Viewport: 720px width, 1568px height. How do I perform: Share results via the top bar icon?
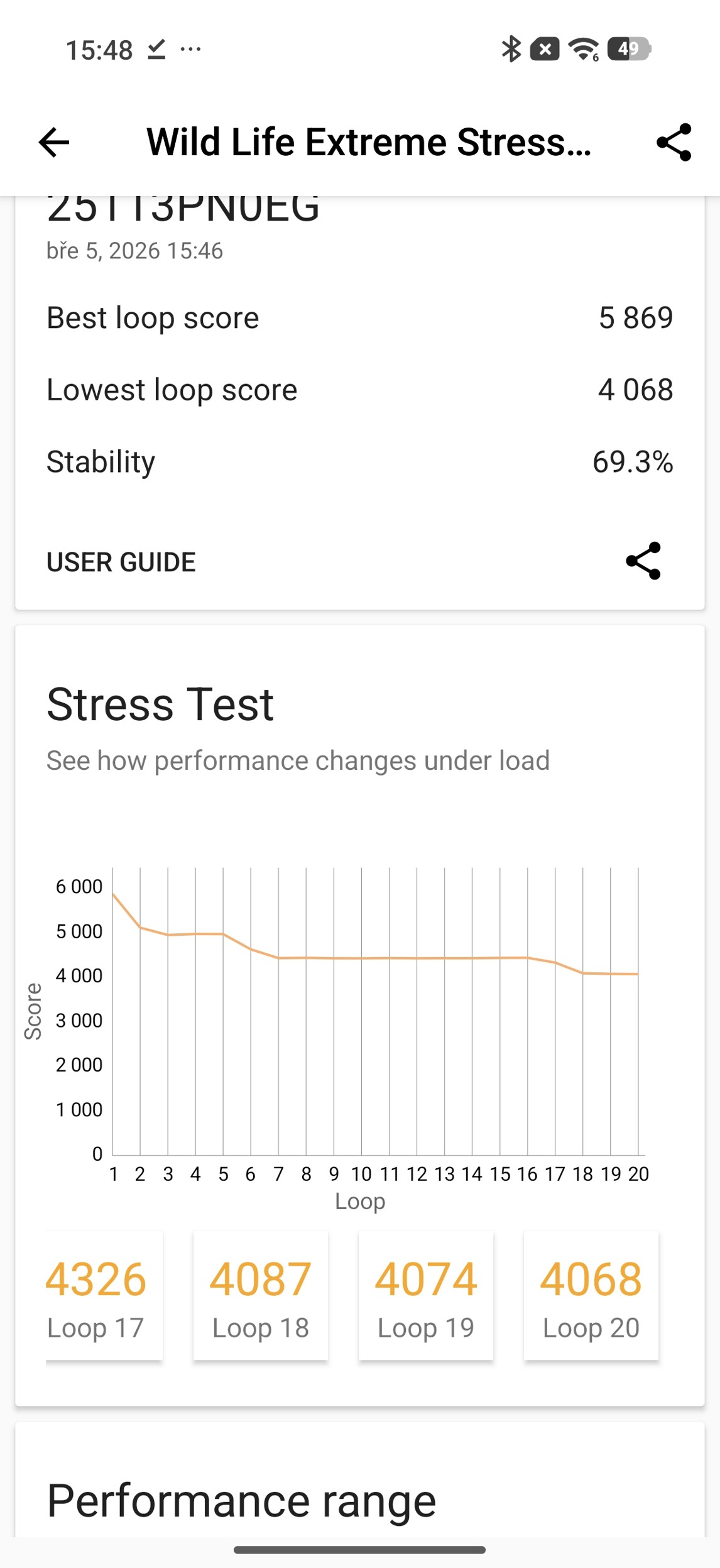[x=674, y=142]
